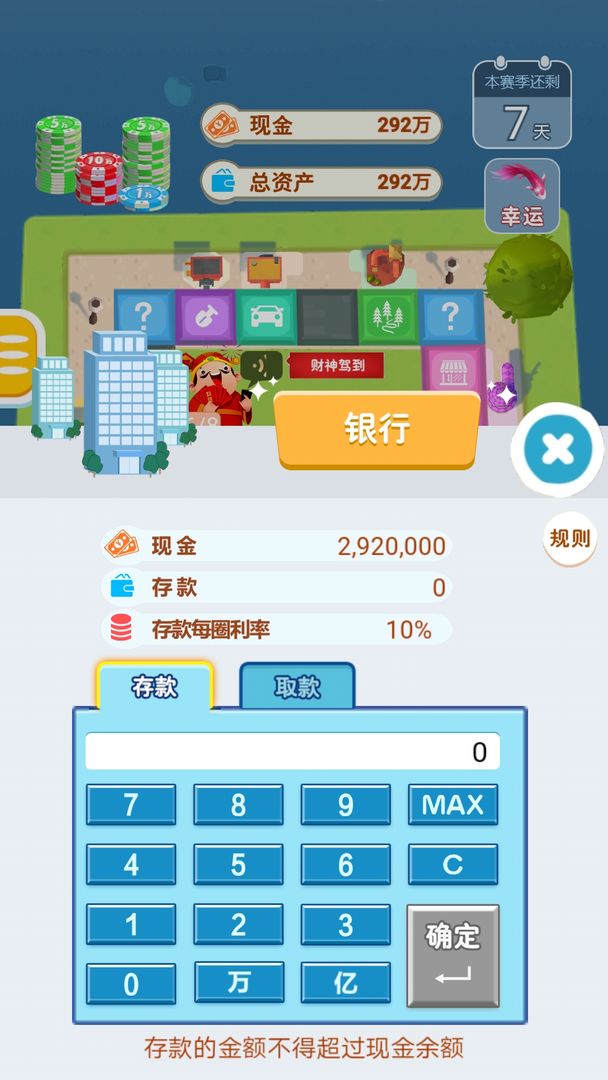
Task: Select the 存款 deposit tab
Action: click(155, 687)
